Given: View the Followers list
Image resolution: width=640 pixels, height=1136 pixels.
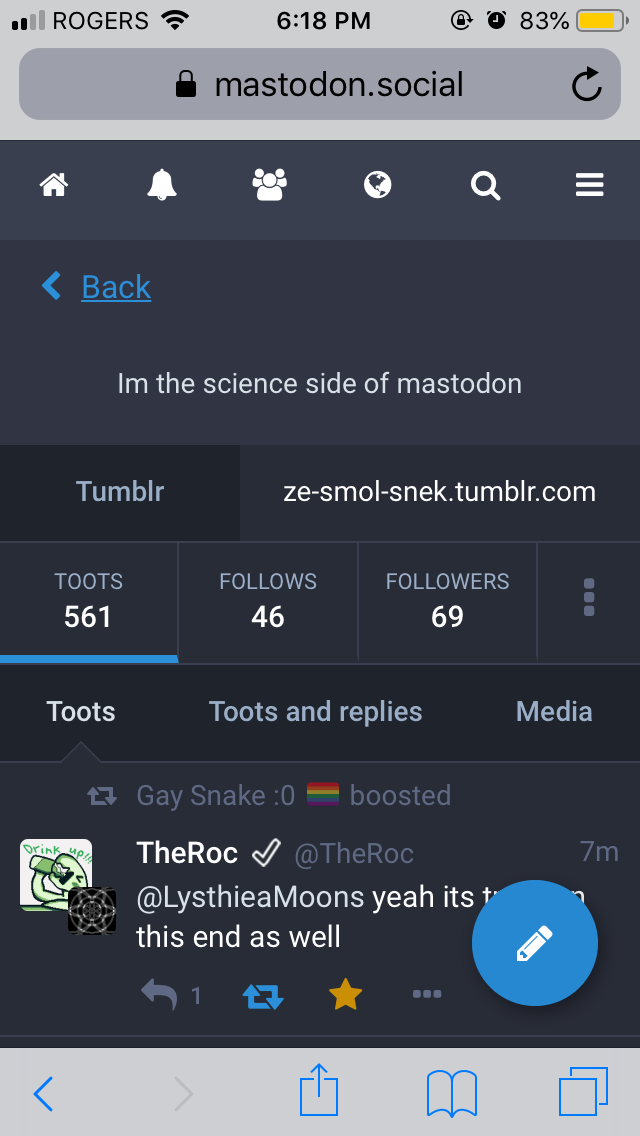Looking at the screenshot, I should tap(447, 602).
